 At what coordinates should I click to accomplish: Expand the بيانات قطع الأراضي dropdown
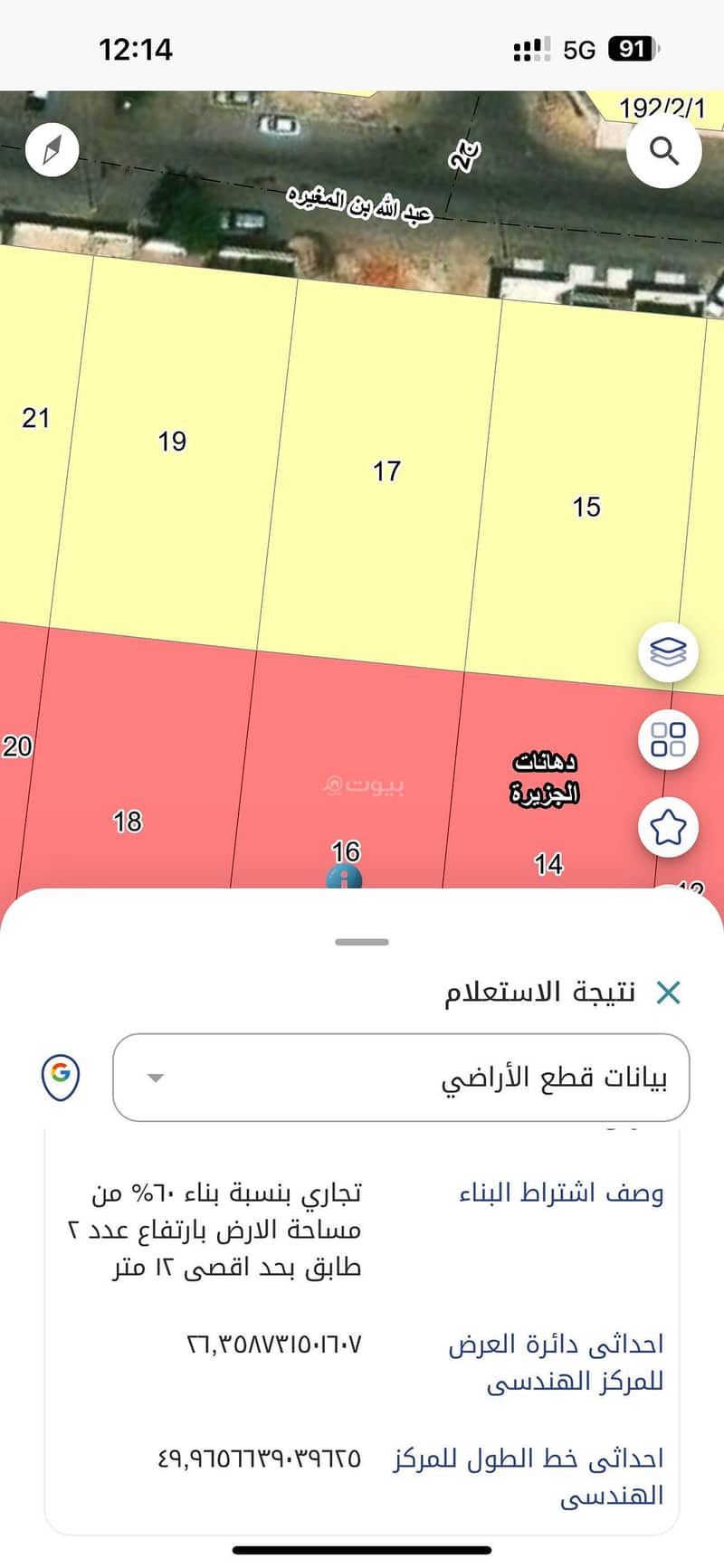pyautogui.click(x=154, y=1077)
